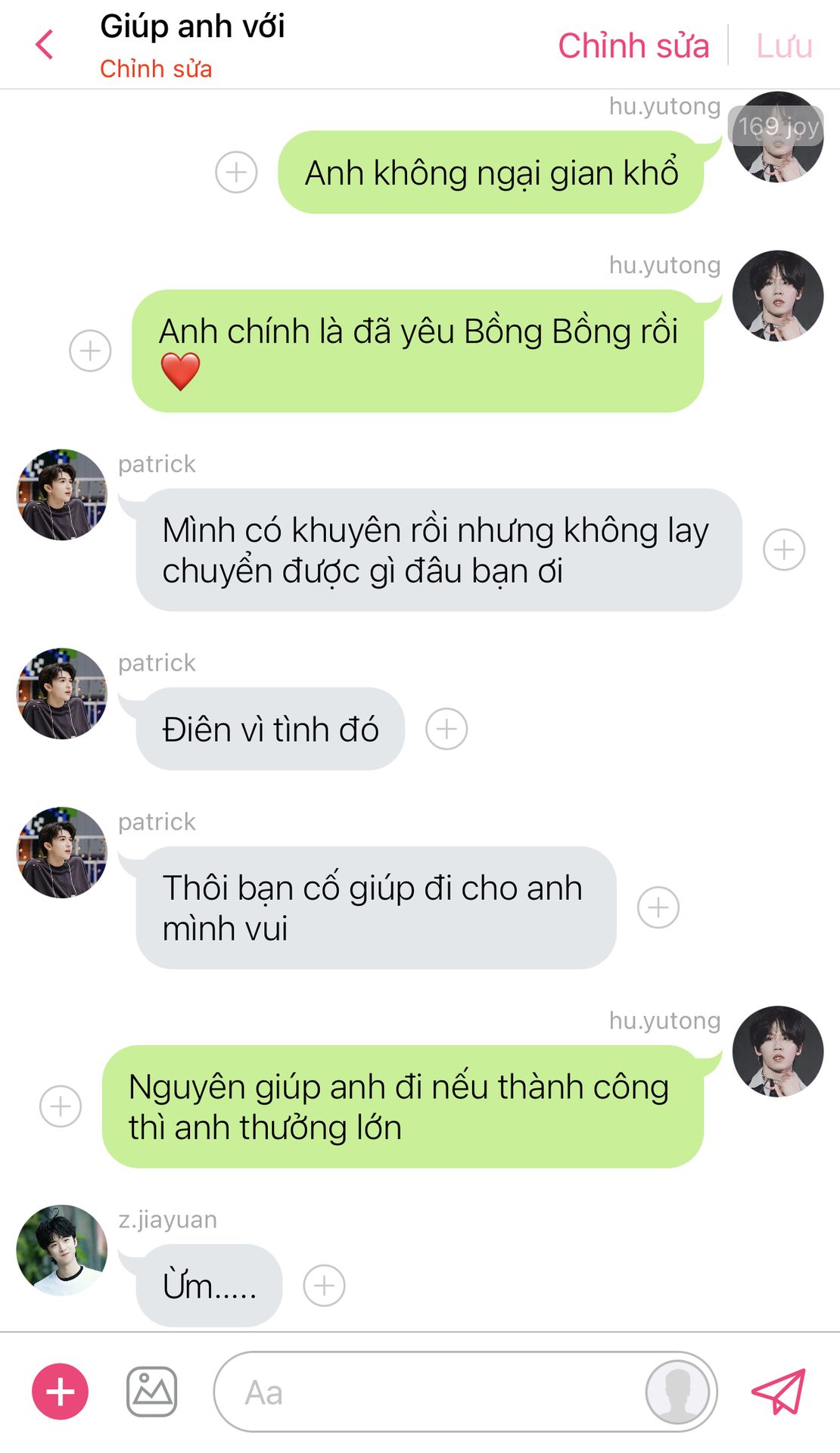
Task: Save the chat with Lưu
Action: (784, 46)
